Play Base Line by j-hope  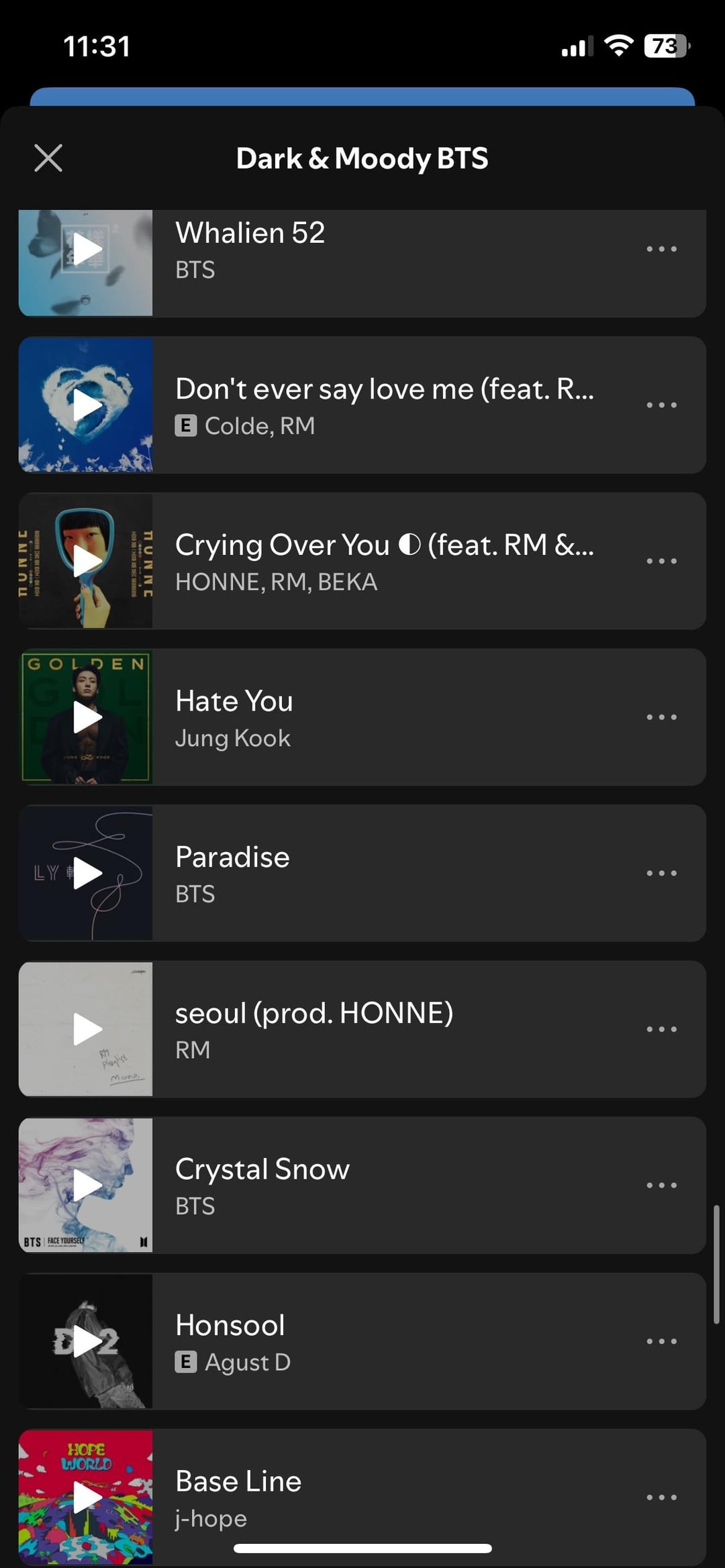click(x=87, y=1497)
